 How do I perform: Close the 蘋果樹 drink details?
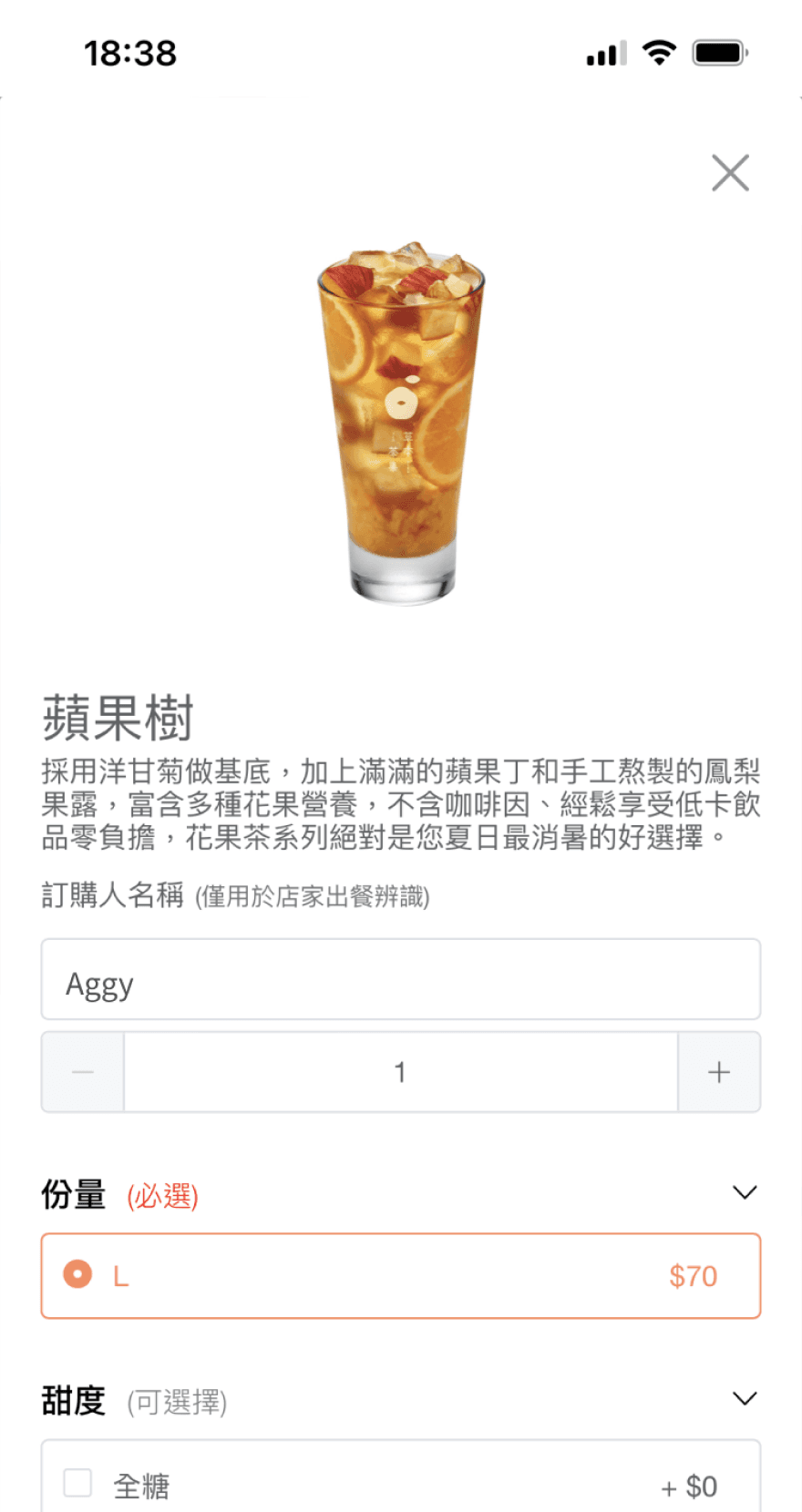point(730,173)
